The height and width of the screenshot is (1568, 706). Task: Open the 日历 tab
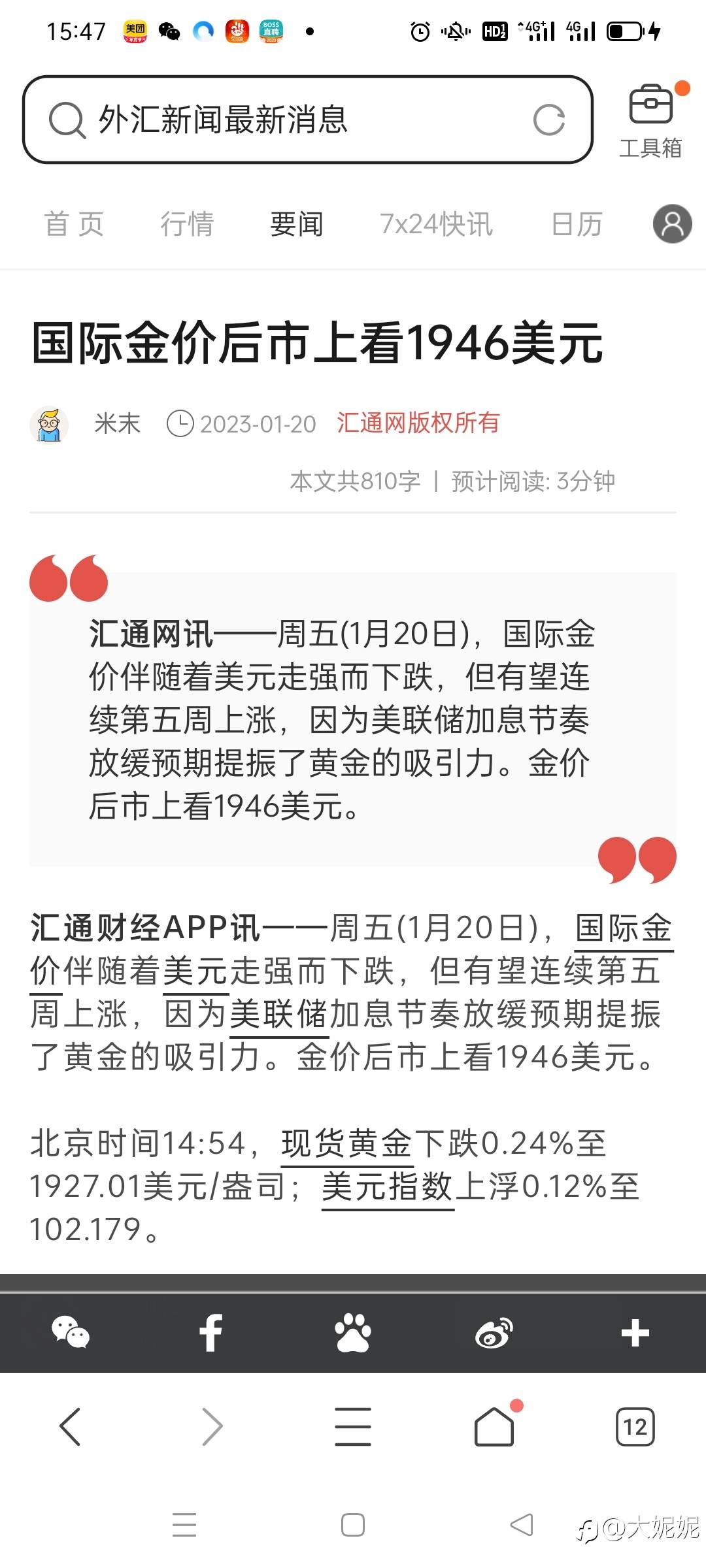(x=575, y=223)
